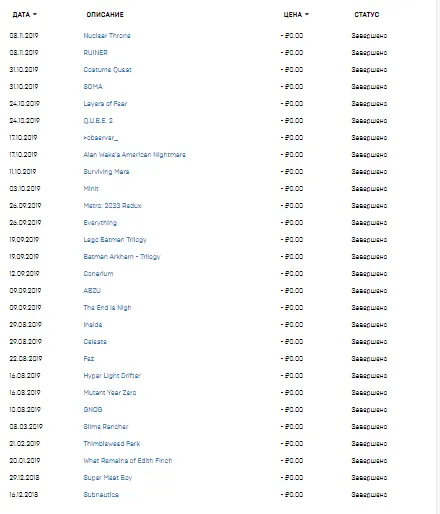The image size is (440, 514).
Task: Open the Slime Rancher link
Action: click(106, 427)
